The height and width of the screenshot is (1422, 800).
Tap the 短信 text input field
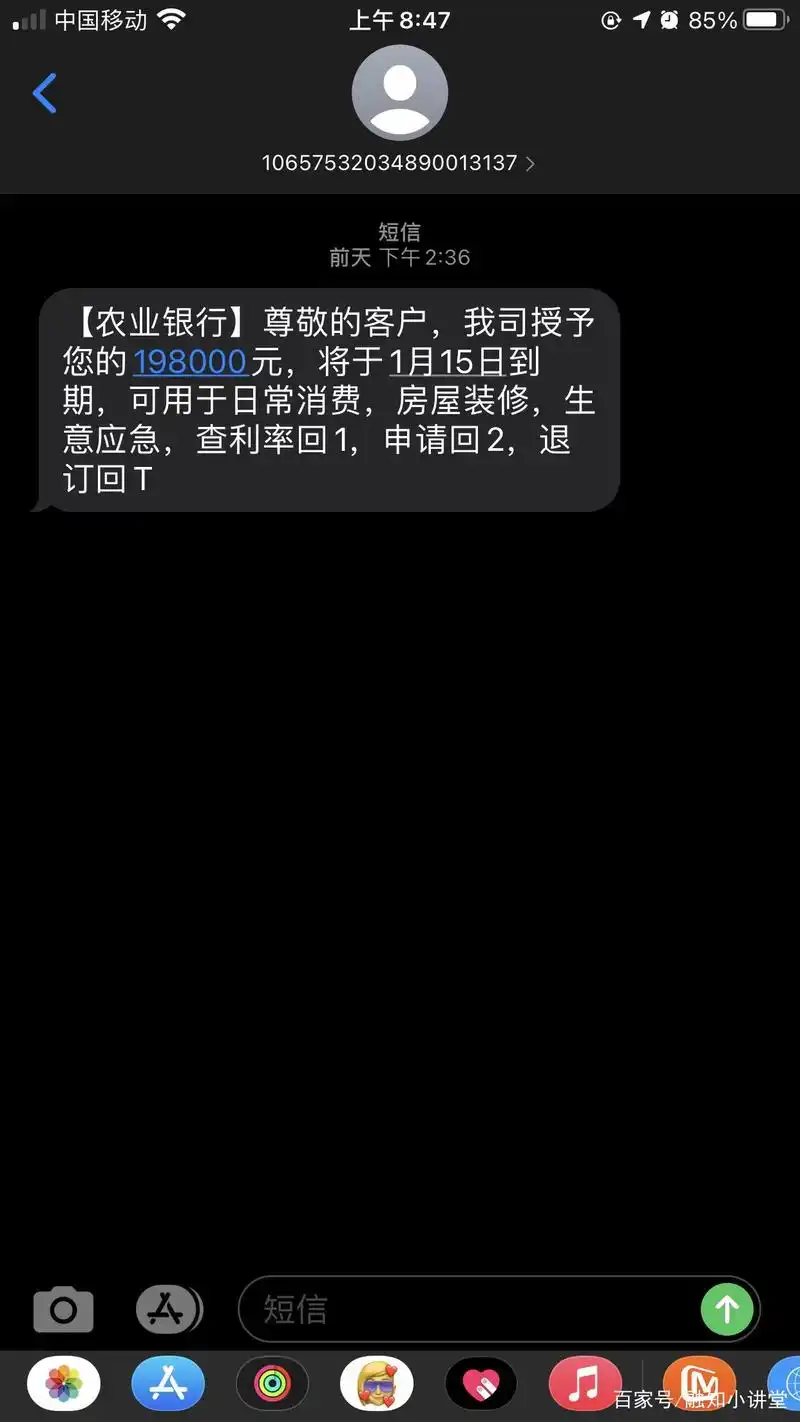450,1308
